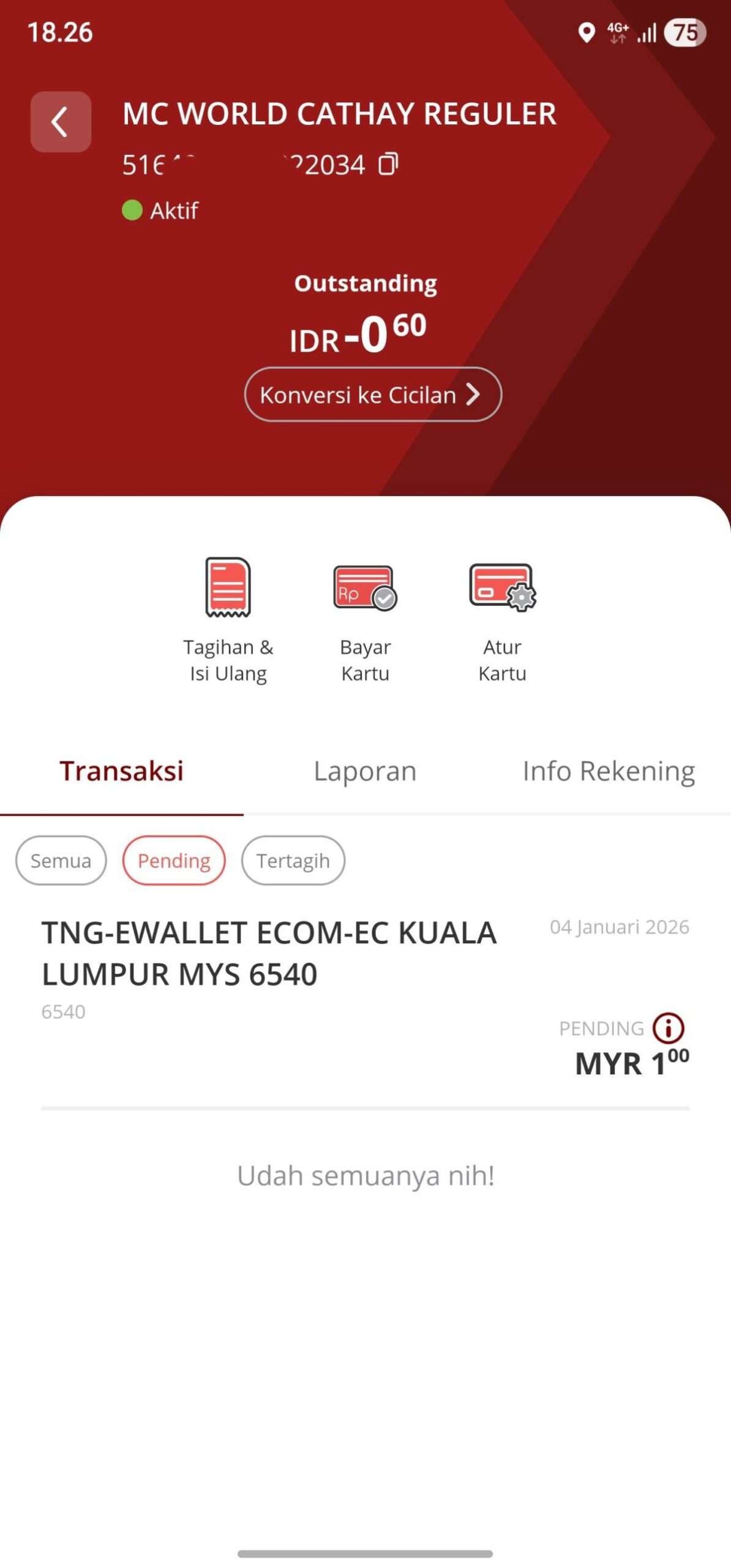
Task: Select the Semua filter chip
Action: tap(60, 860)
